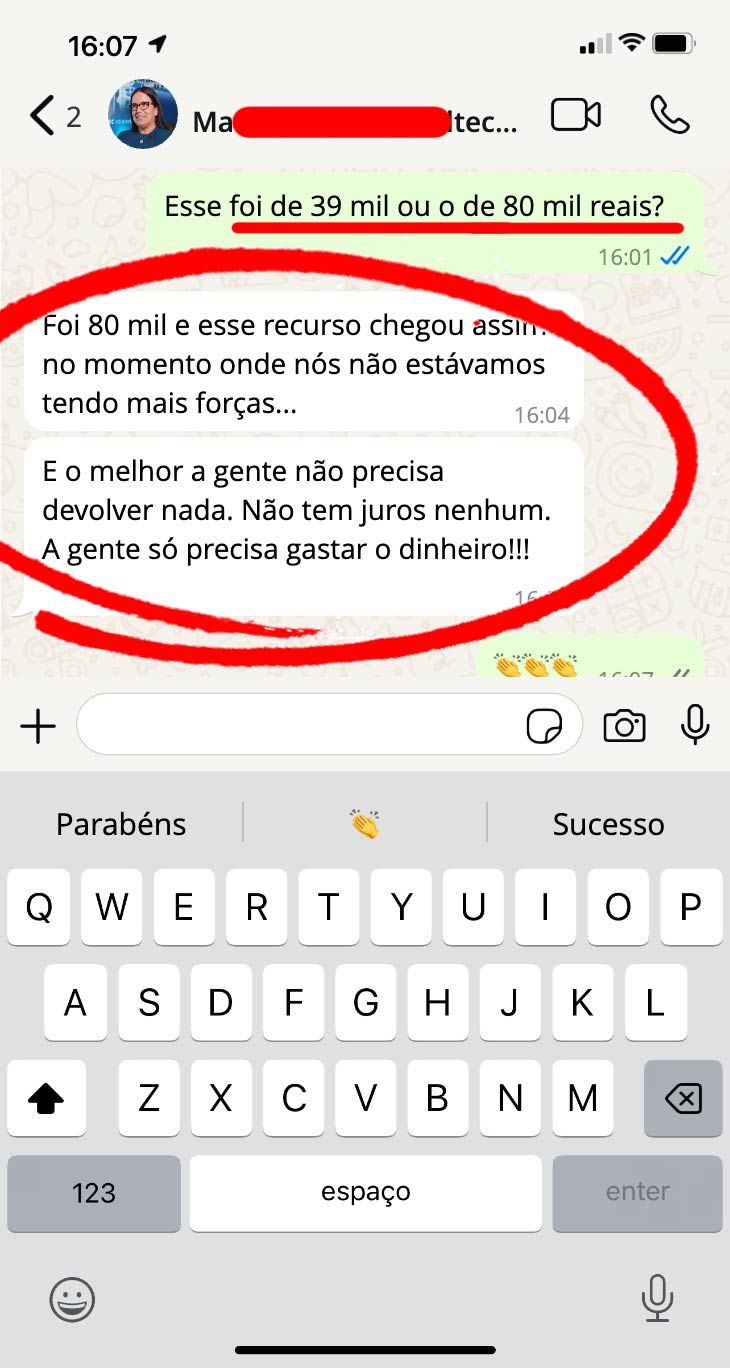Insert the suggested clapping hands emoji
This screenshot has width=730, height=1368.
(365, 824)
